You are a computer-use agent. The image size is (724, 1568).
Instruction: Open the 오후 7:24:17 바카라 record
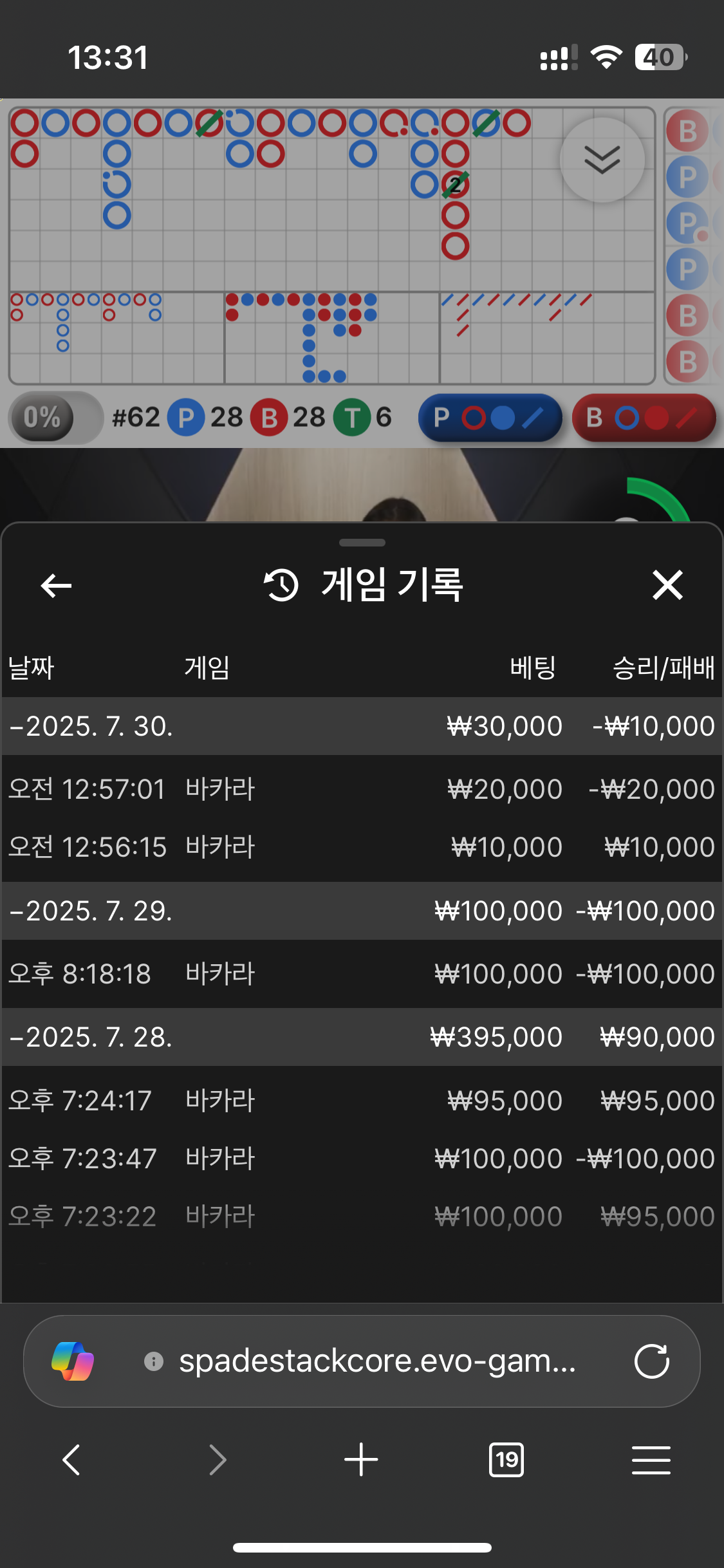pos(360,1100)
